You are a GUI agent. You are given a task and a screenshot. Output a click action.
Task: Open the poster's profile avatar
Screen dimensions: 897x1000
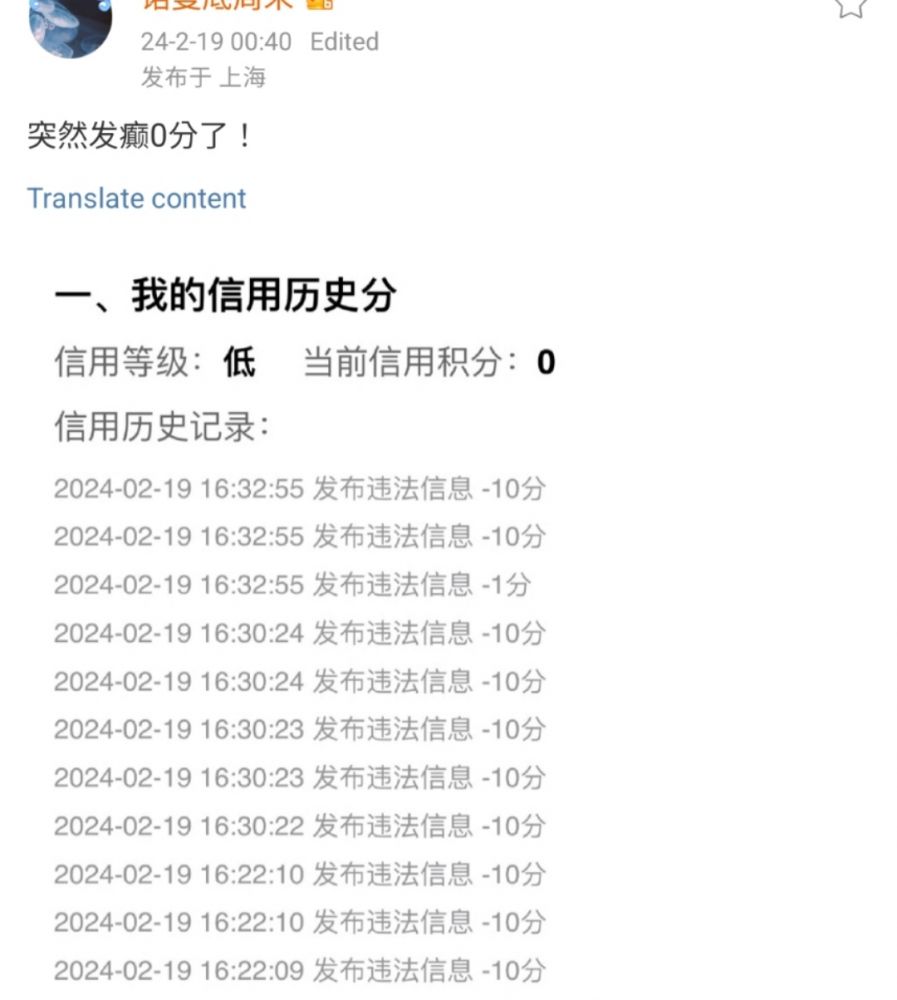pyautogui.click(x=70, y=22)
